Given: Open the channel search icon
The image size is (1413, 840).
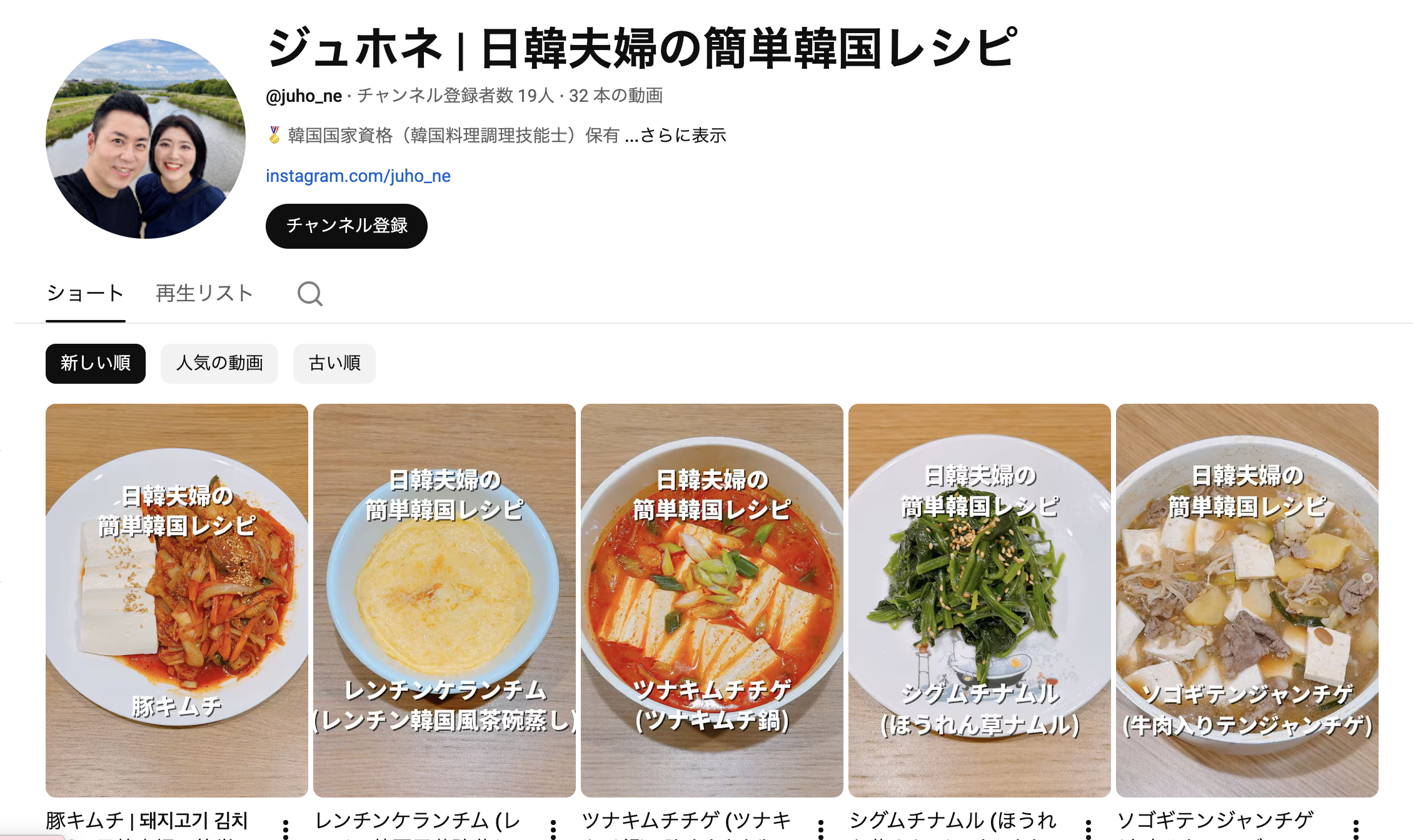Looking at the screenshot, I should pyautogui.click(x=309, y=293).
